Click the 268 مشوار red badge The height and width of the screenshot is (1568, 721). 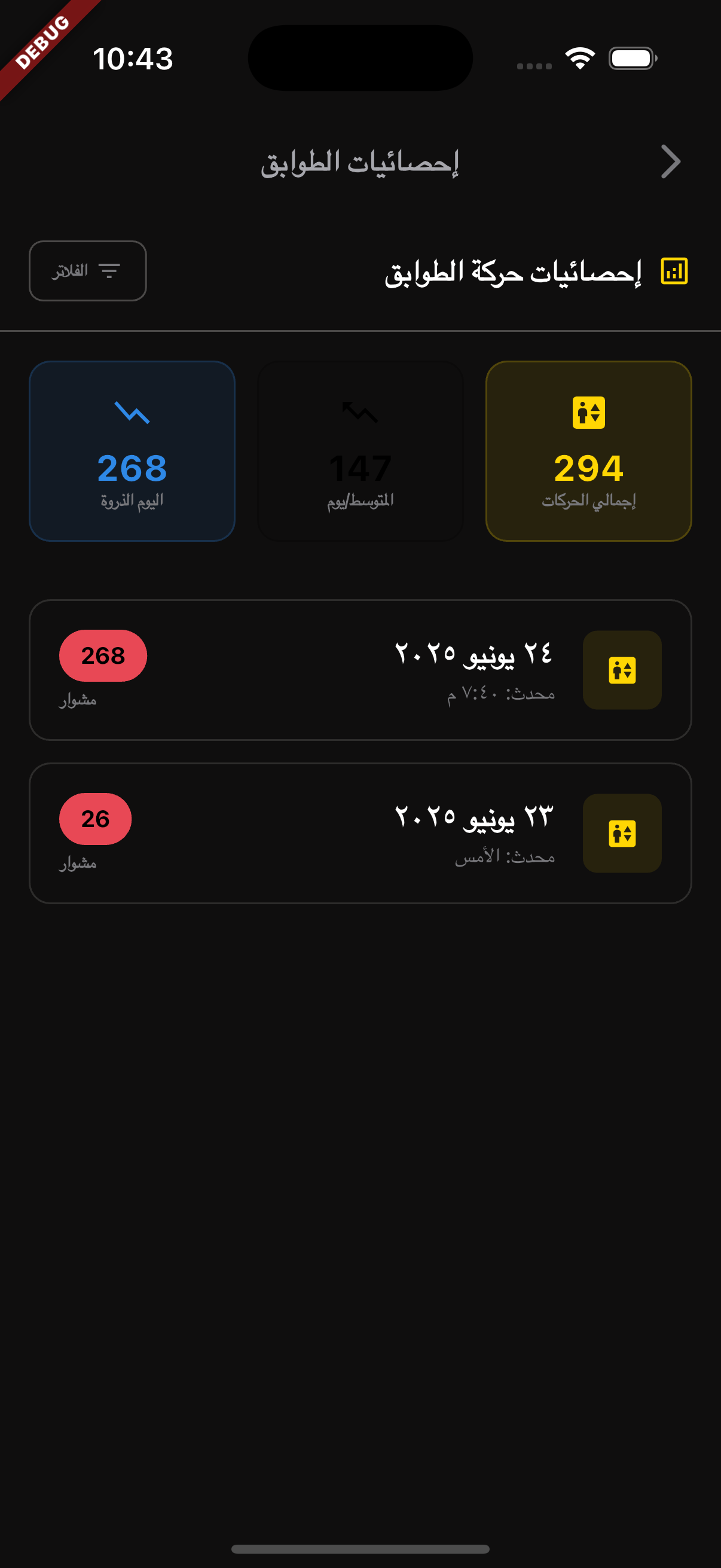pos(102,656)
